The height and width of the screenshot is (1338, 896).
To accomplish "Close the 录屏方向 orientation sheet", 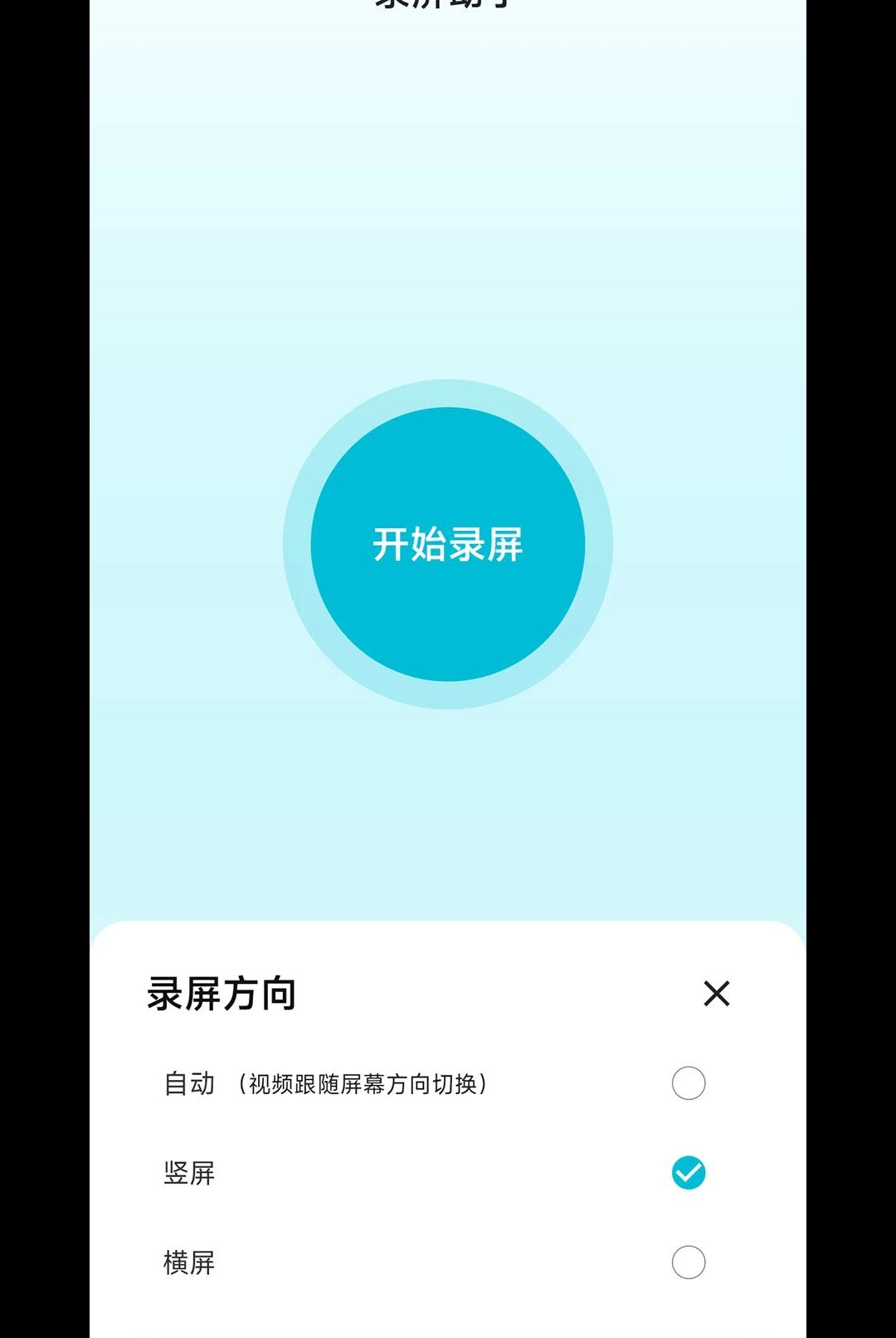I will coord(717,993).
